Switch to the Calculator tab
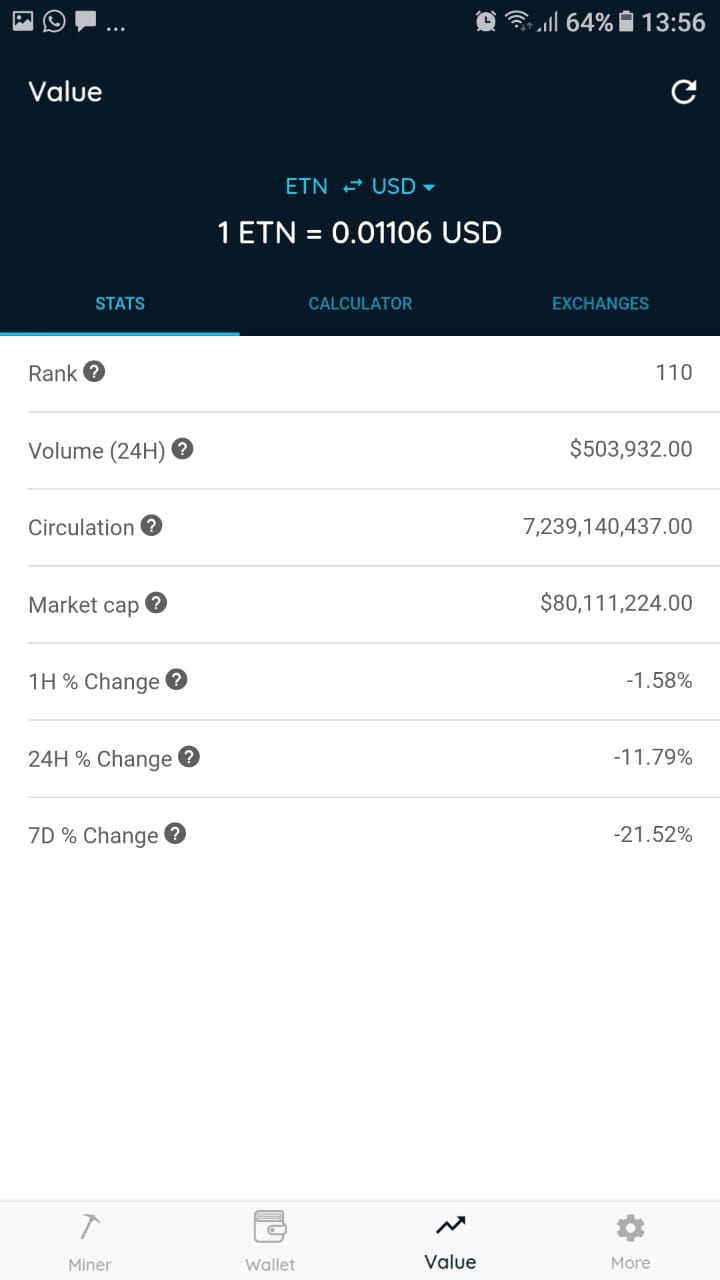The height and width of the screenshot is (1280, 720). (360, 303)
